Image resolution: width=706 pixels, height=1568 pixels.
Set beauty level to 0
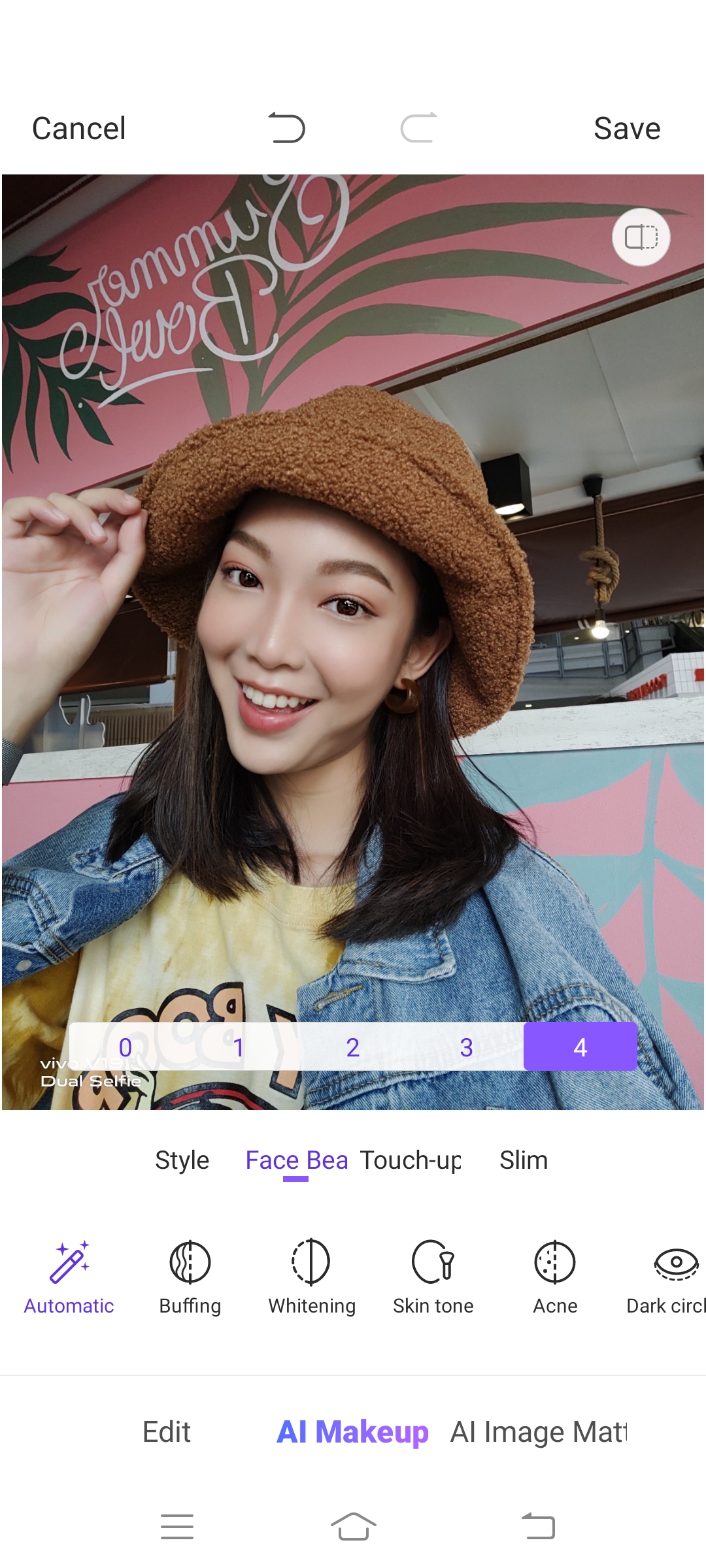pyautogui.click(x=126, y=1047)
